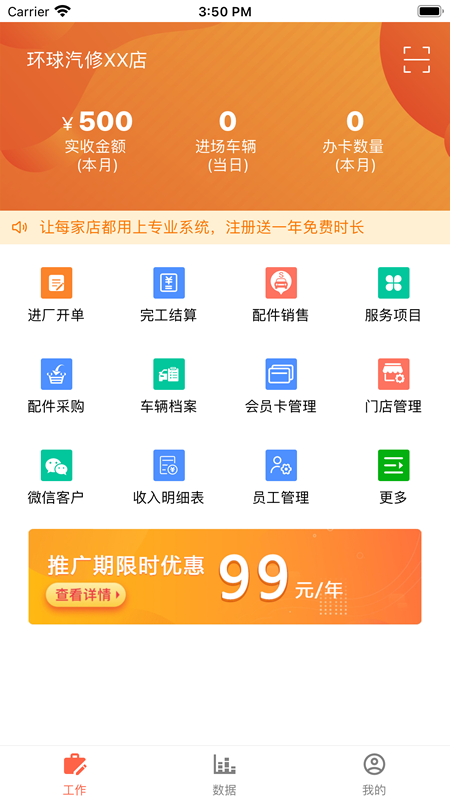Tap 查看详情 on the promotion banner
Image resolution: width=450 pixels, height=800 pixels.
click(86, 595)
